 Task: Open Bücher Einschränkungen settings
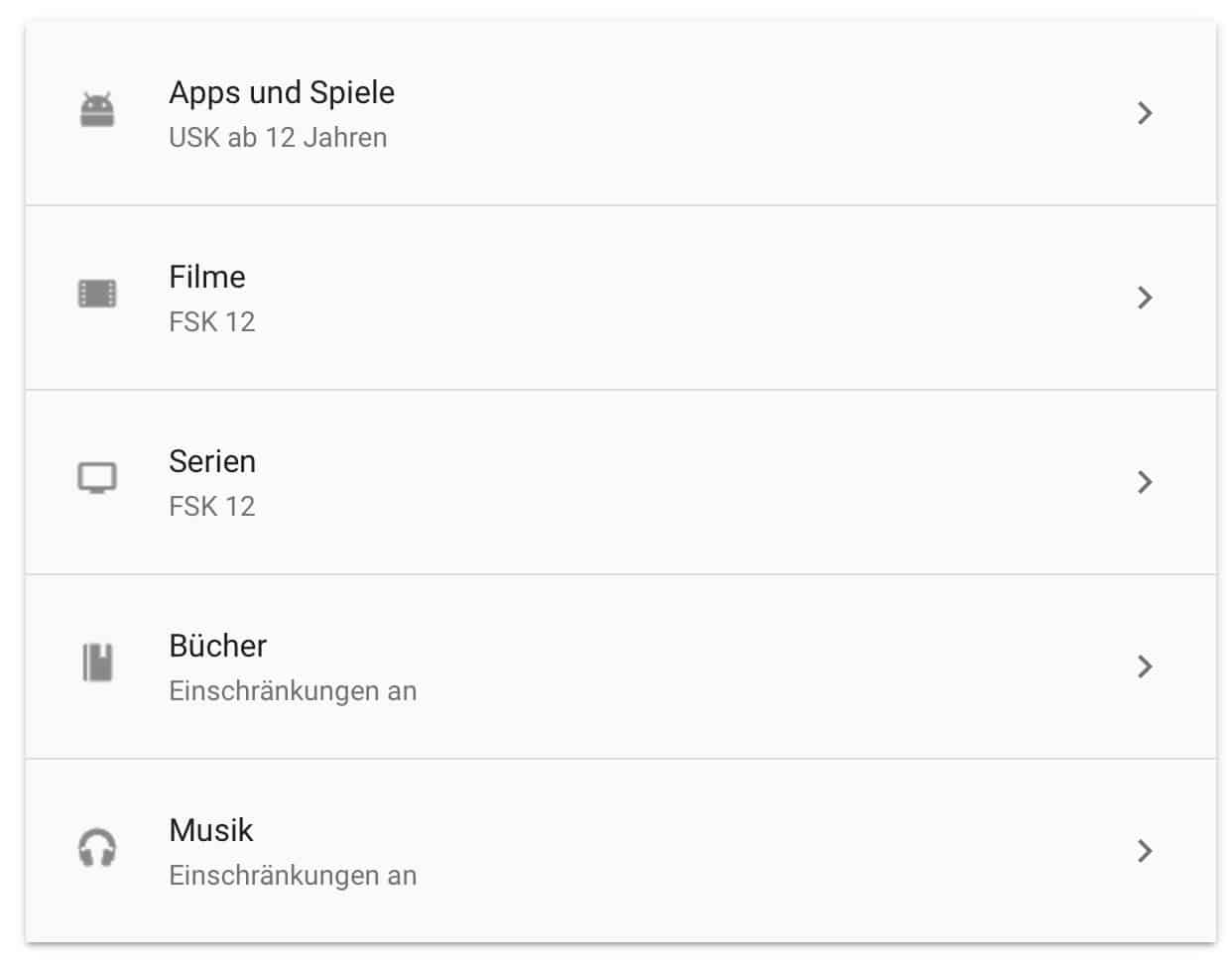tap(619, 667)
